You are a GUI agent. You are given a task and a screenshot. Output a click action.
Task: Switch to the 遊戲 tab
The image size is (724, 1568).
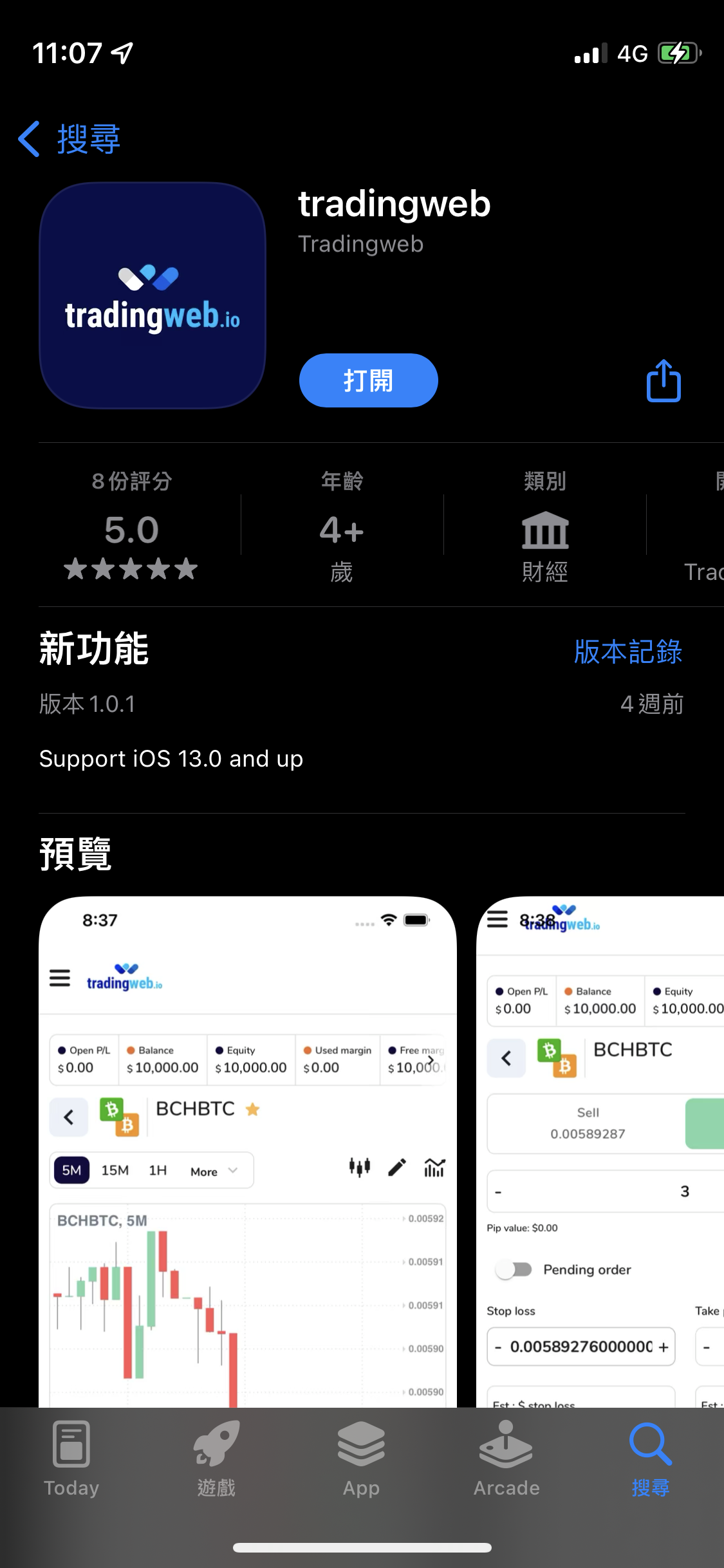point(216,1460)
